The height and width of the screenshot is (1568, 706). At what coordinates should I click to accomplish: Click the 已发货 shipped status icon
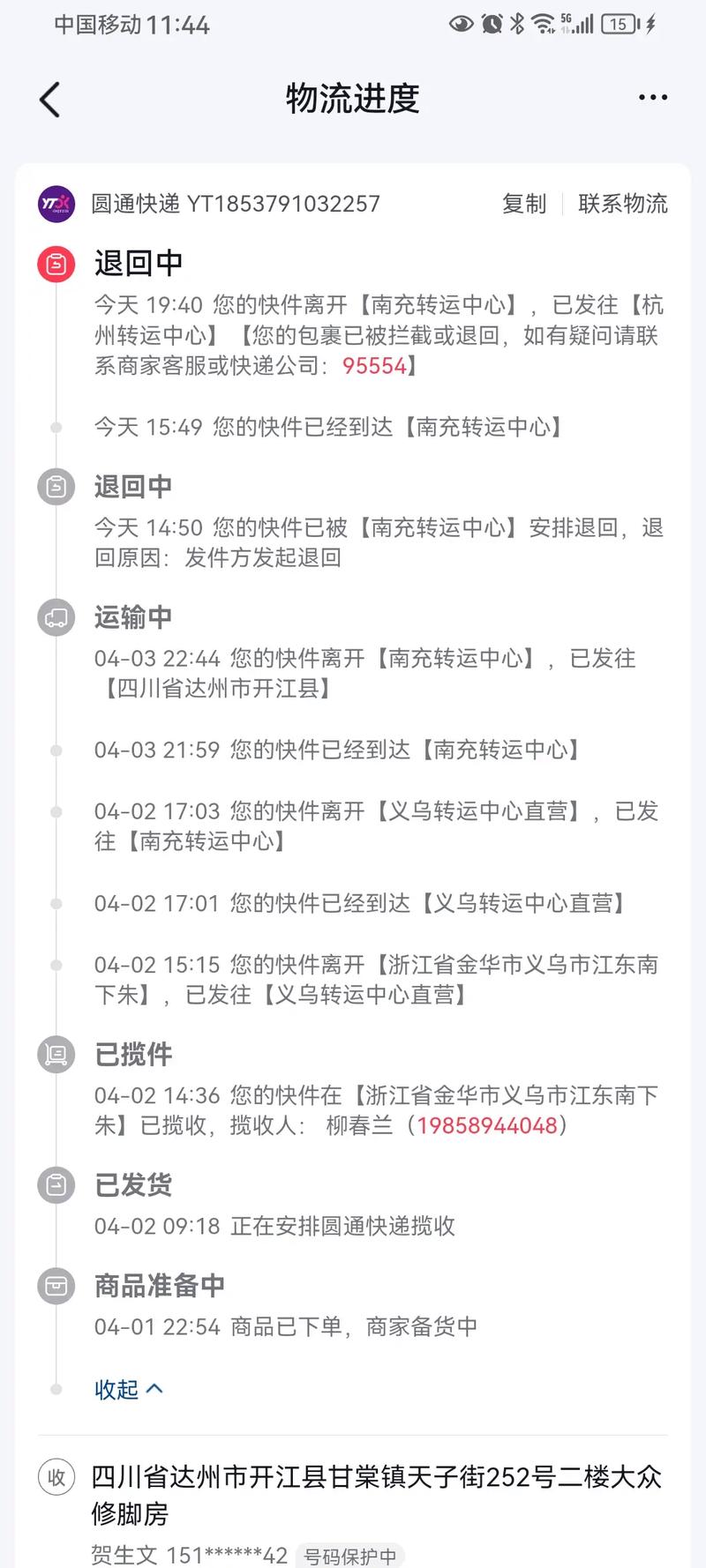(x=55, y=1185)
